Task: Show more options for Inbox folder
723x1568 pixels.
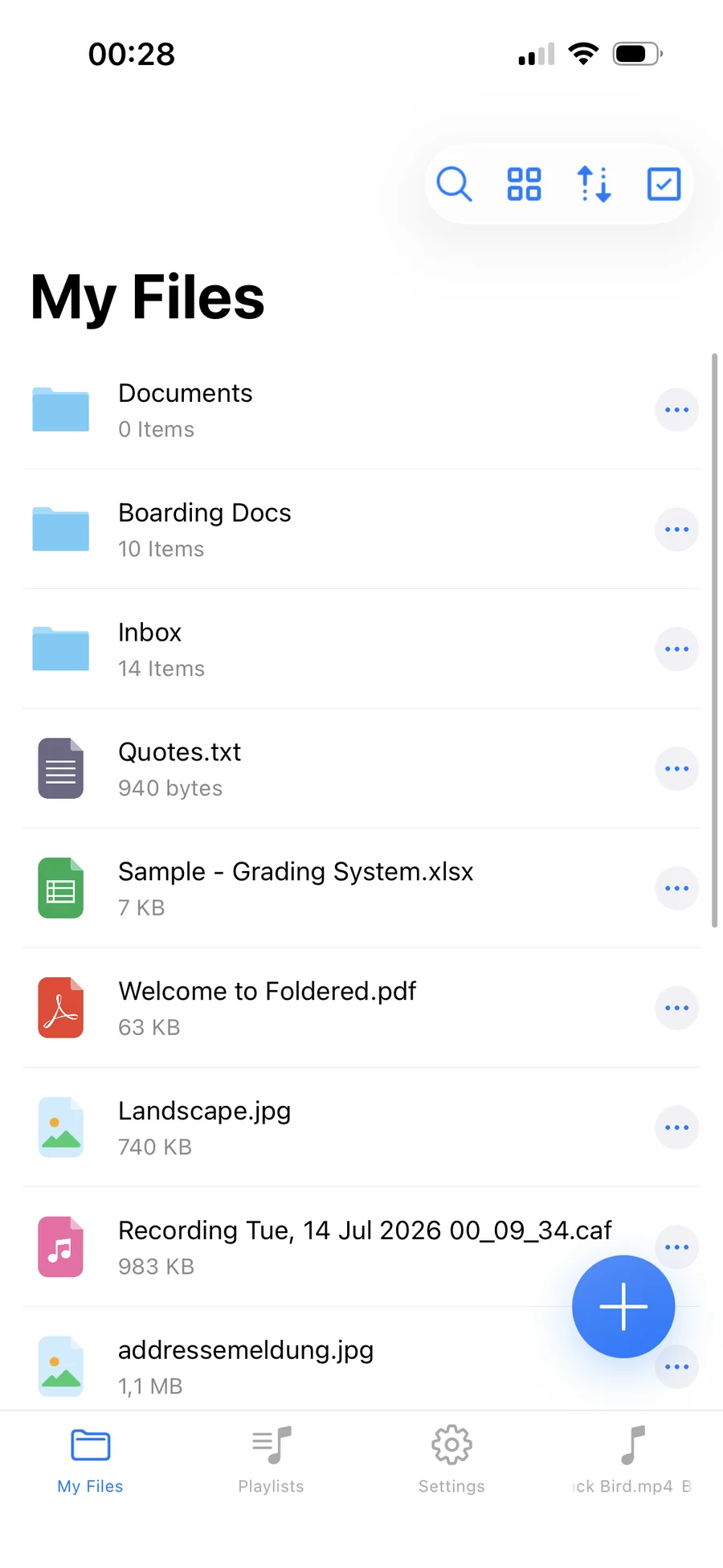Action: (677, 649)
